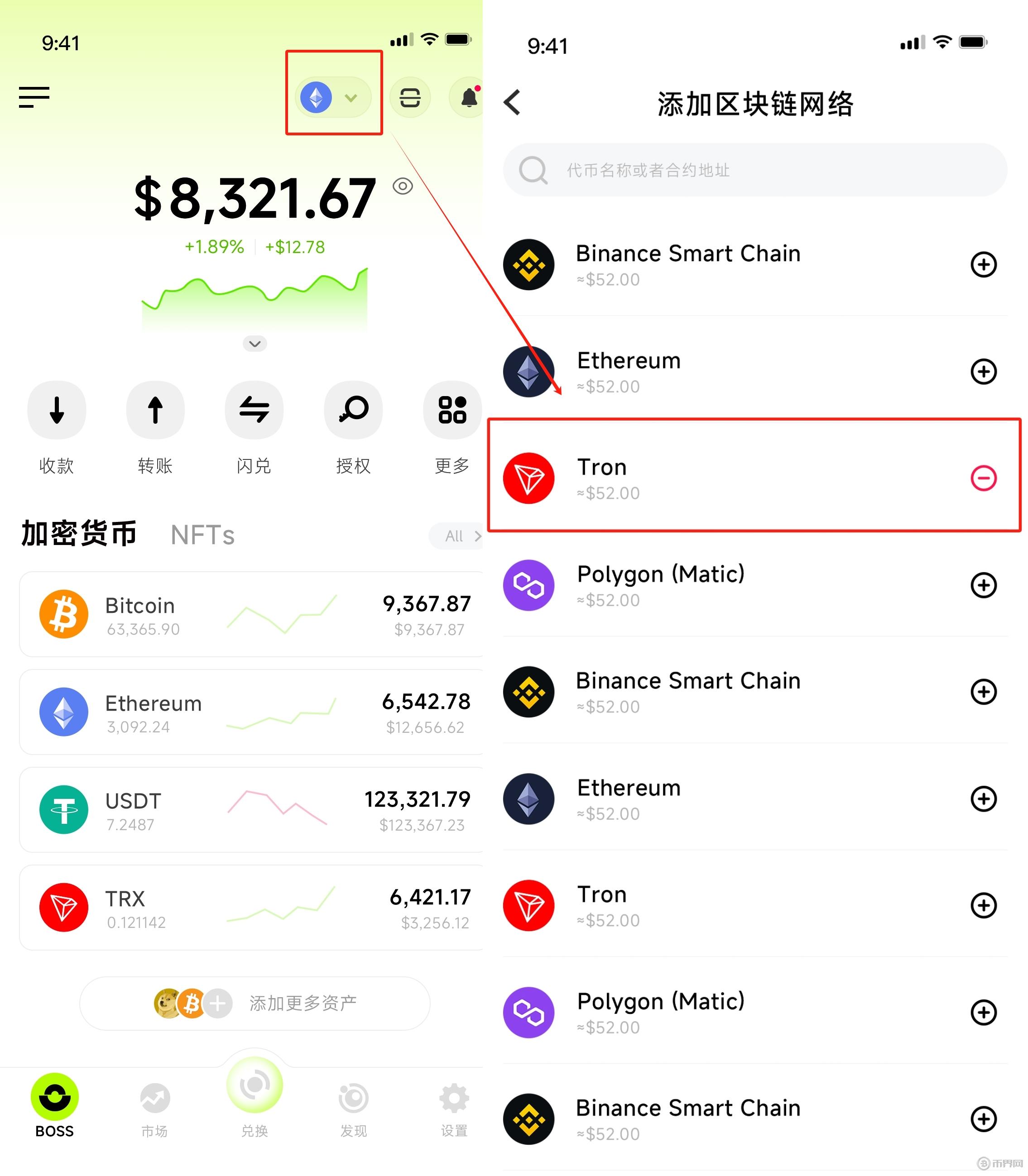1028x1176 pixels.
Task: Open the 收款 (receive) function
Action: [x=56, y=410]
